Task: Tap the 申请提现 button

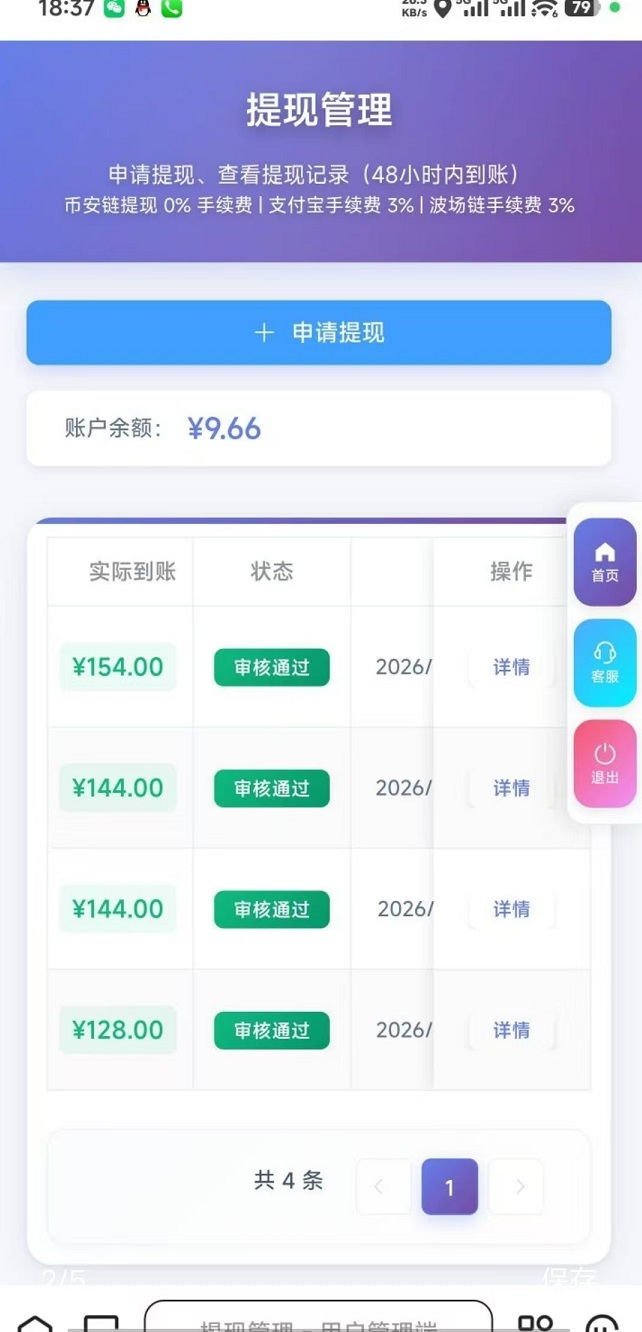Action: click(x=319, y=333)
